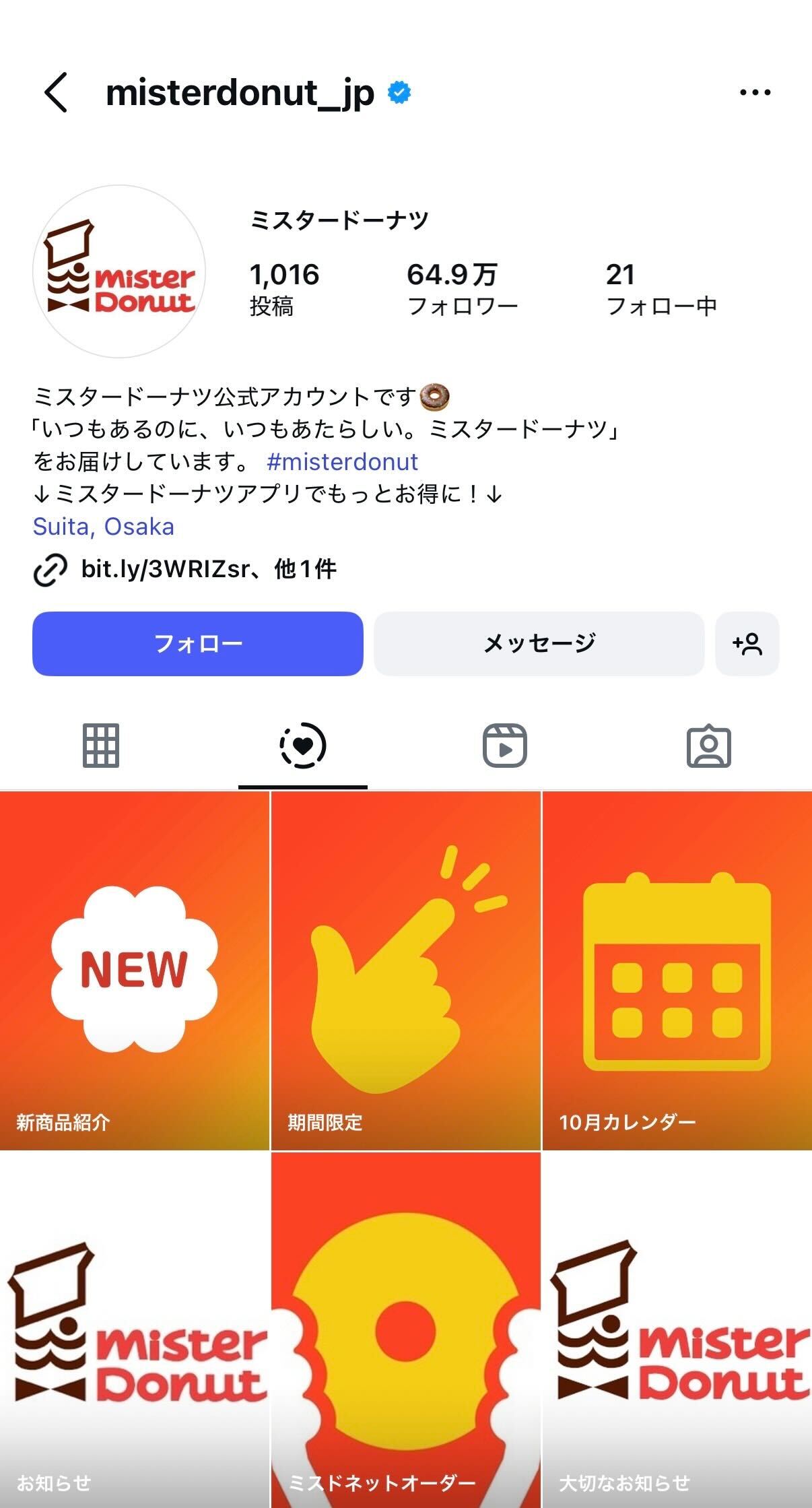The image size is (812, 1508).
Task: Tap the メッセージ button
Action: coord(539,643)
